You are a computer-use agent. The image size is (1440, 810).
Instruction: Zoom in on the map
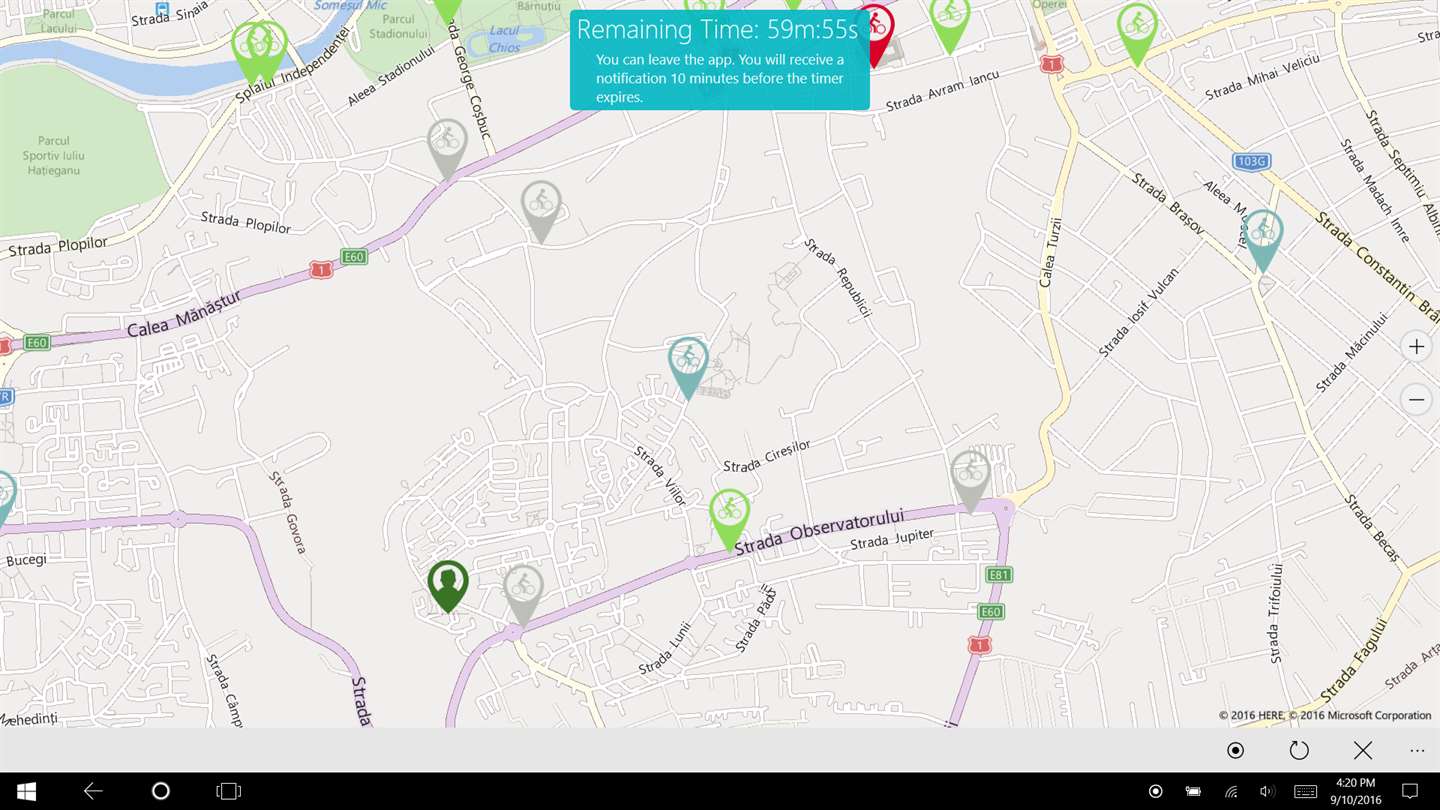[1416, 347]
